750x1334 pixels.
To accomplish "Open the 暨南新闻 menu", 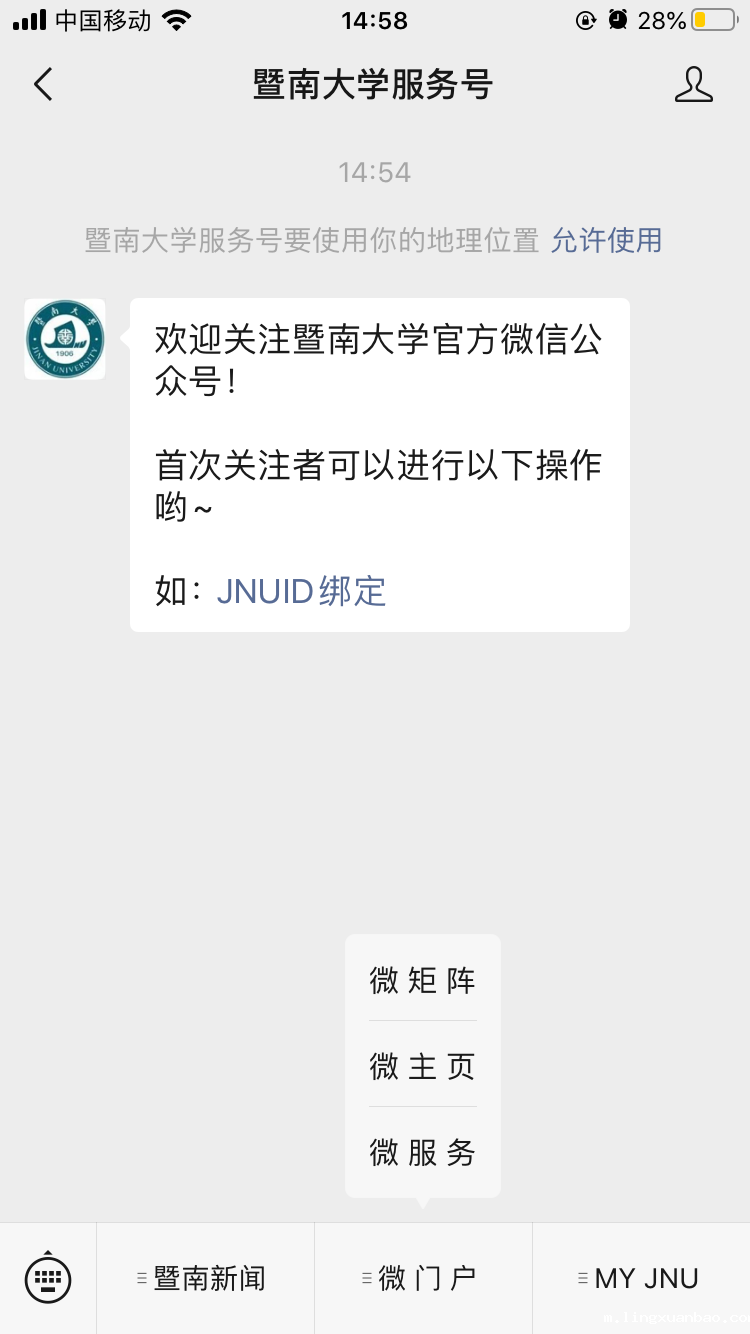I will pyautogui.click(x=205, y=1278).
